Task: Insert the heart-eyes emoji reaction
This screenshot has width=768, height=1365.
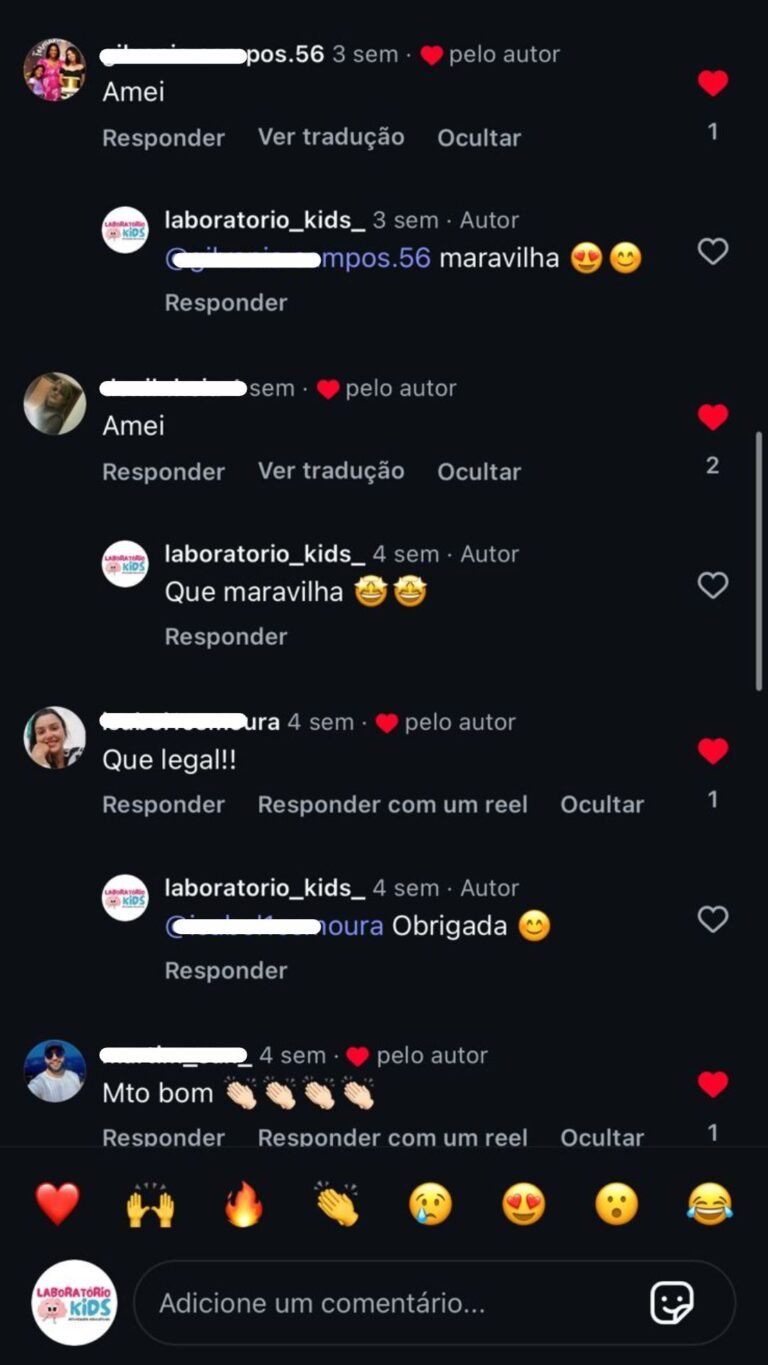Action: [x=523, y=1205]
